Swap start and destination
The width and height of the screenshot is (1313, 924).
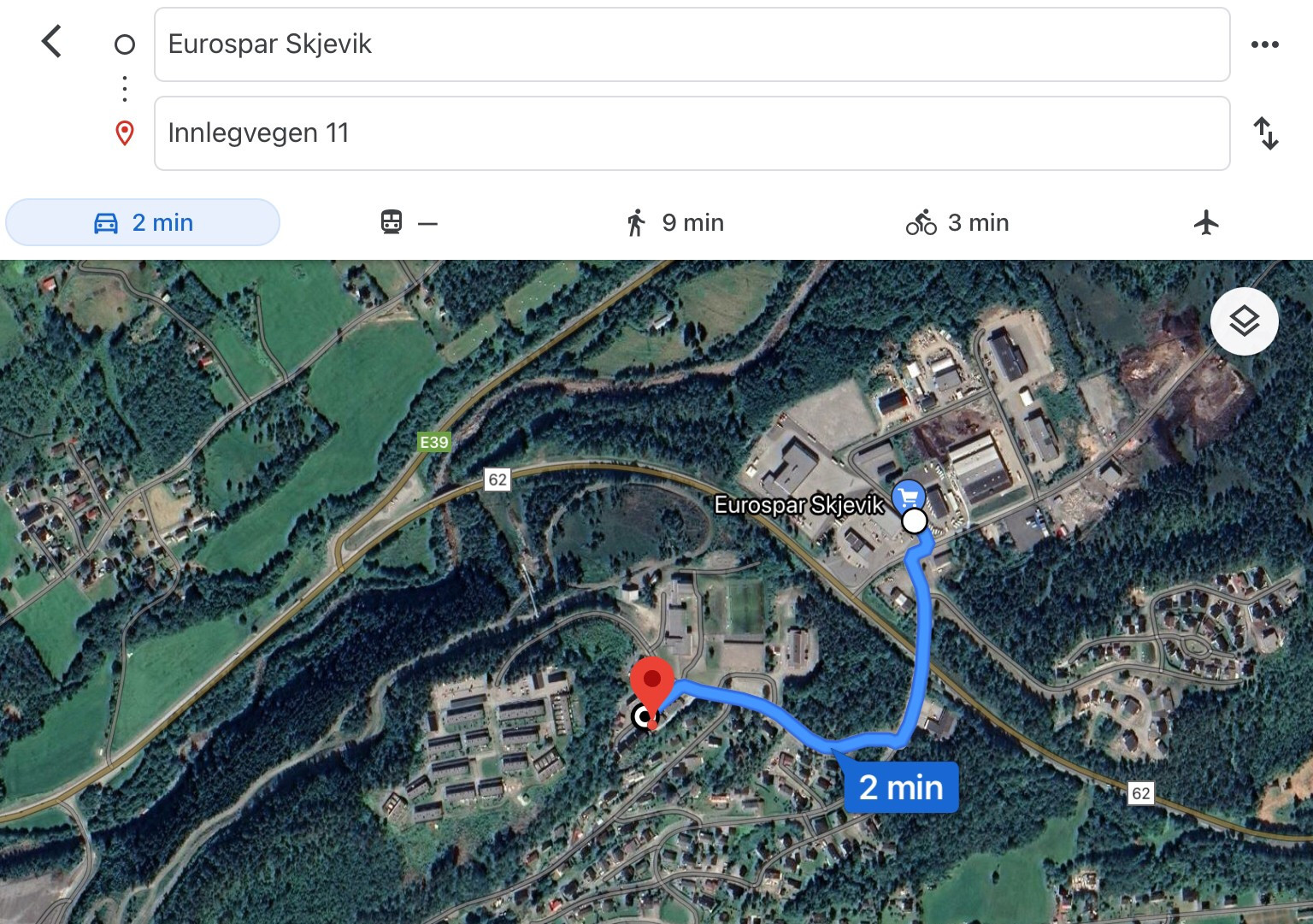pos(1265,133)
